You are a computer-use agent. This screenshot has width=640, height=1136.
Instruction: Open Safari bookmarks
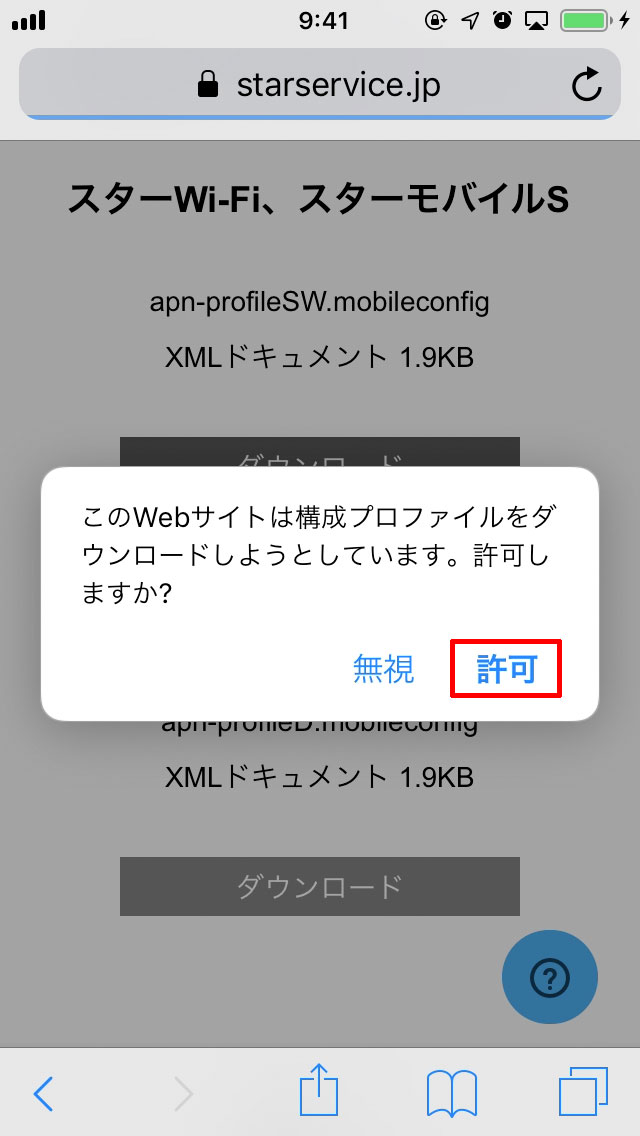451,1094
